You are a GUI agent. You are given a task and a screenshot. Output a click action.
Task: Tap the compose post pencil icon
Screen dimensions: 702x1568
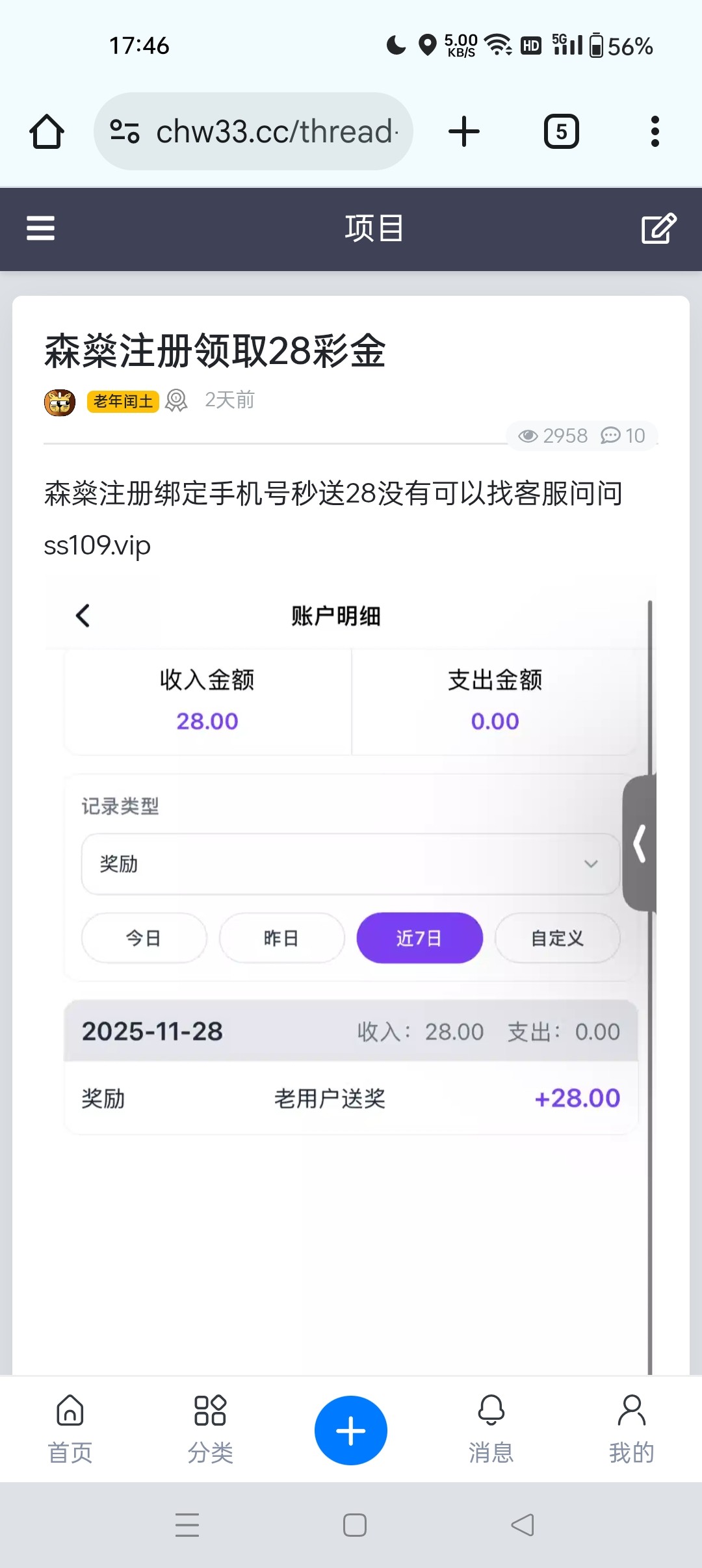point(659,228)
